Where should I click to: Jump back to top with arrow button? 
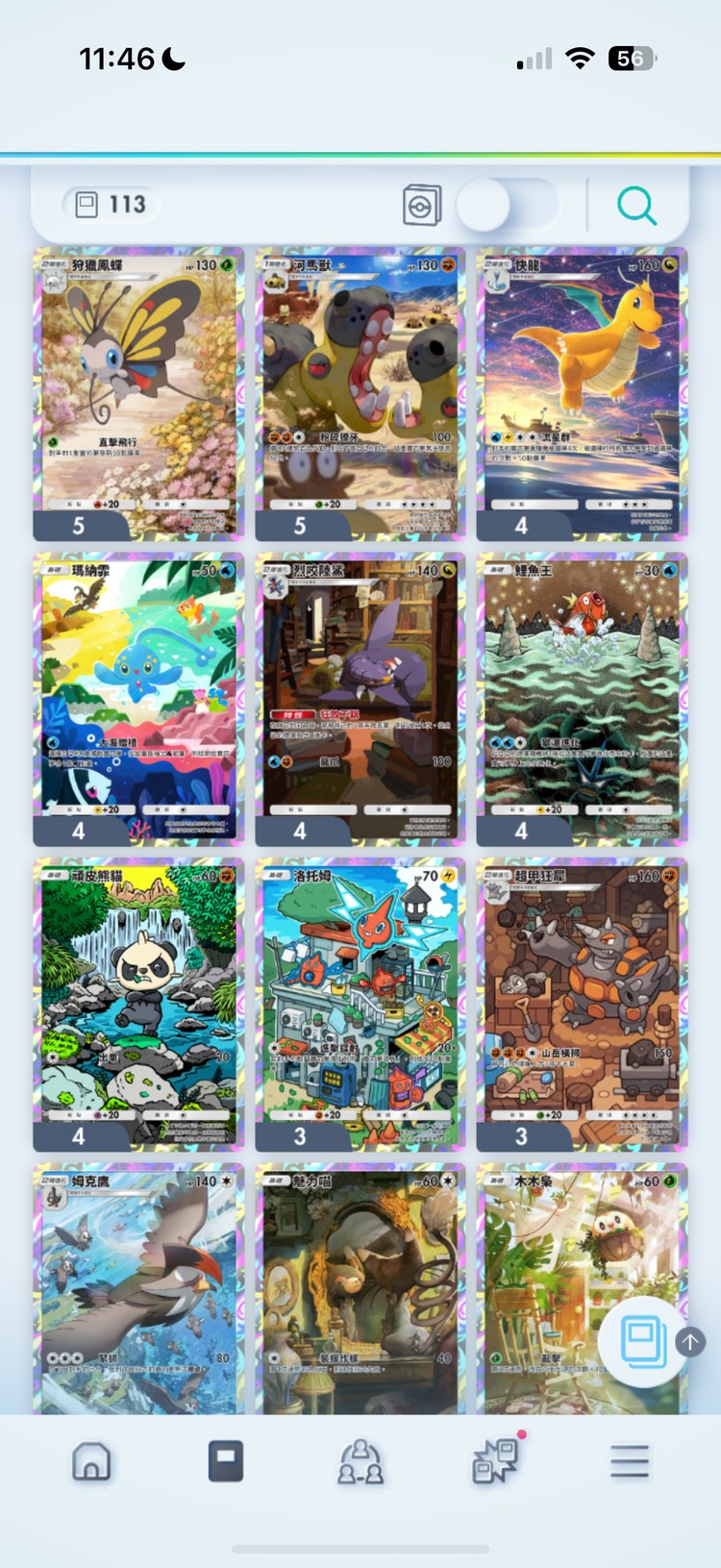[690, 1341]
